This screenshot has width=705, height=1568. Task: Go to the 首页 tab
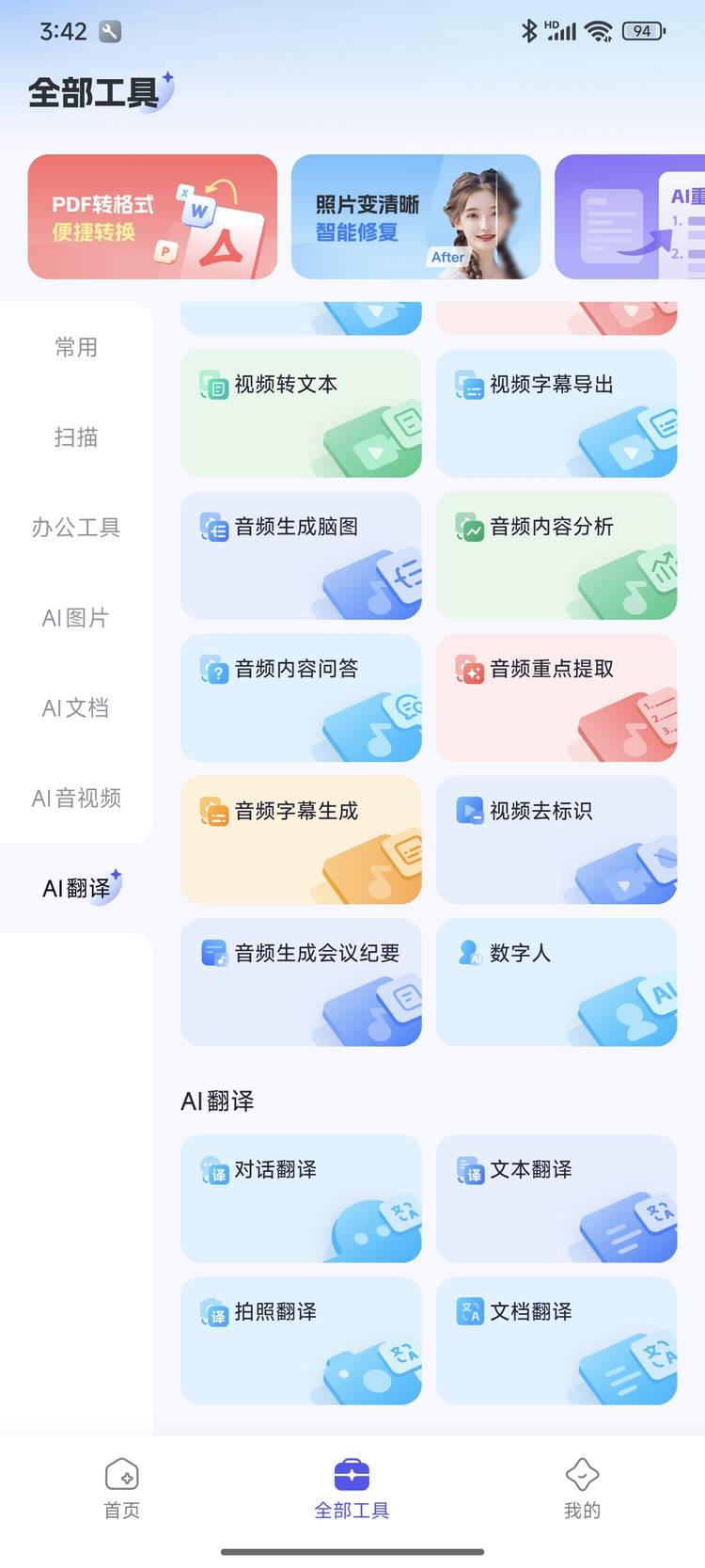(122, 1489)
